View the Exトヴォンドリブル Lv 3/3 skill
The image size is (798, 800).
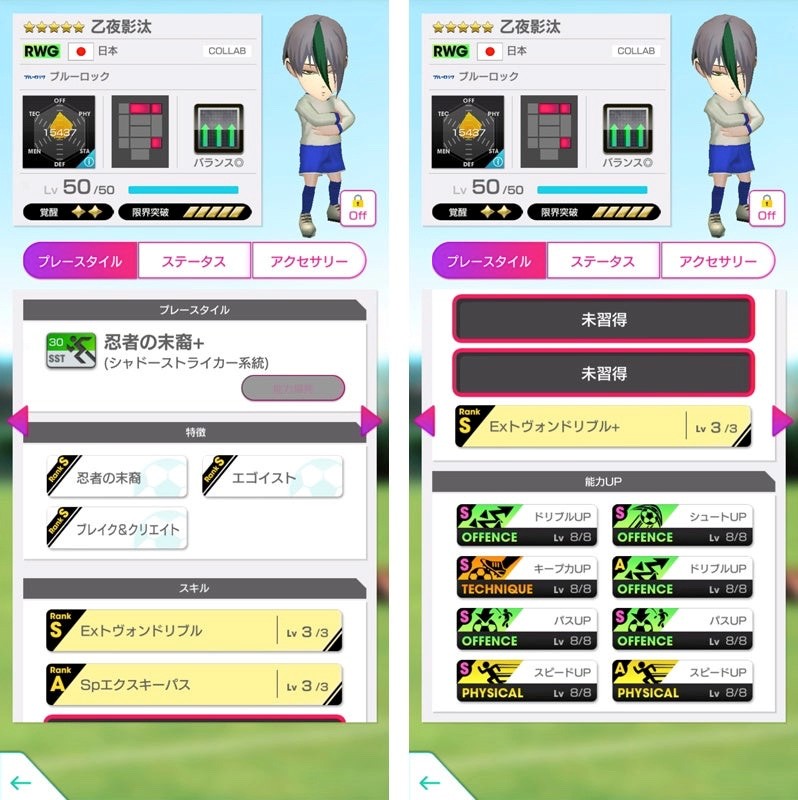point(194,631)
